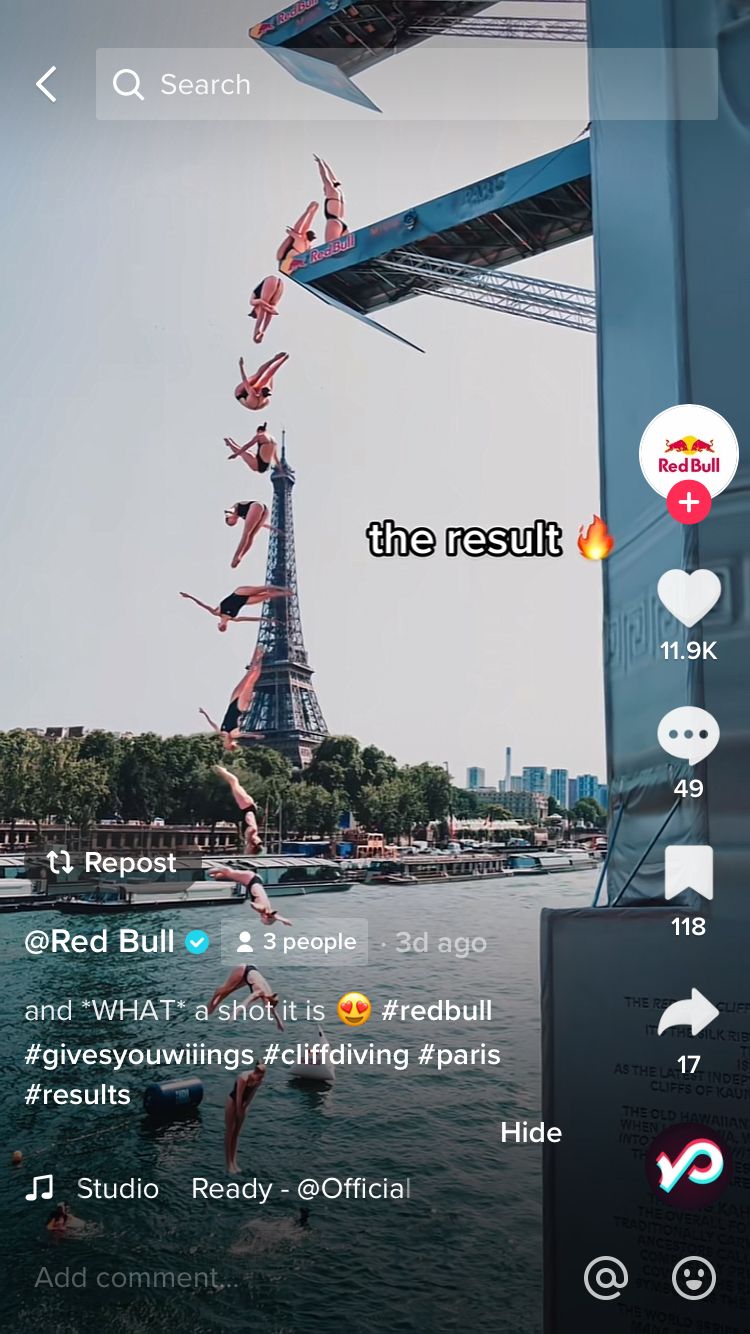Open the @Red Bull username
The width and height of the screenshot is (750, 1334).
click(x=100, y=941)
